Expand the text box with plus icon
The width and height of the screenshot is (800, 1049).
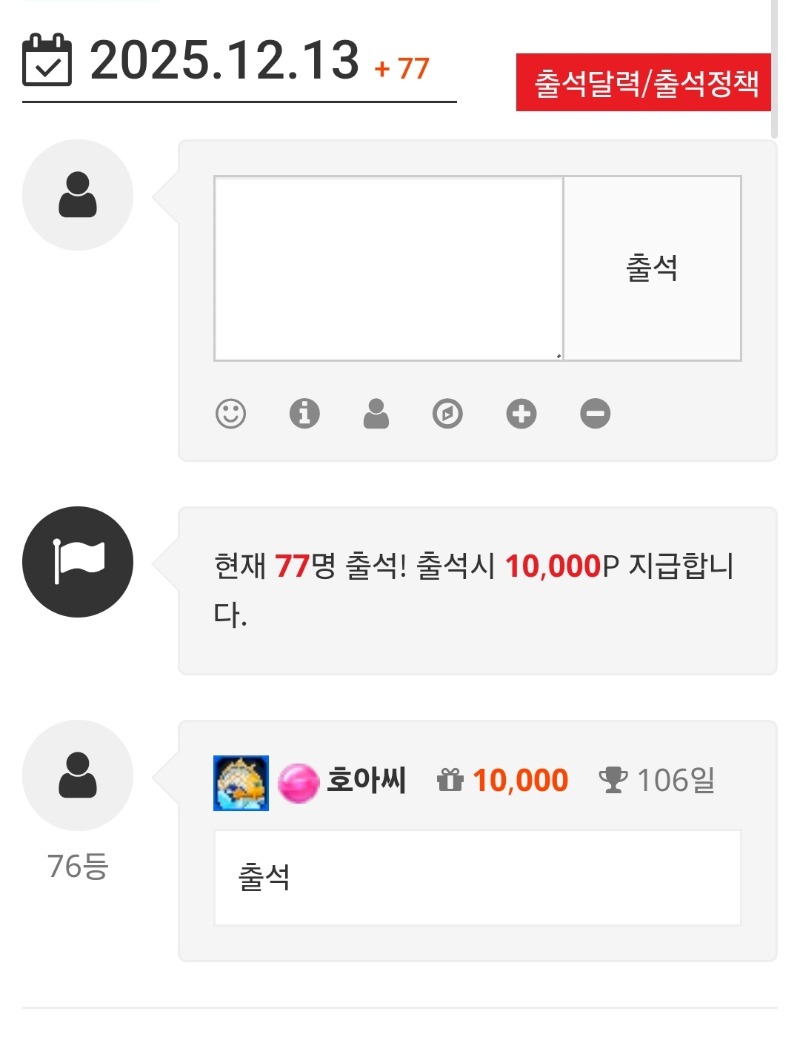pyautogui.click(x=521, y=413)
